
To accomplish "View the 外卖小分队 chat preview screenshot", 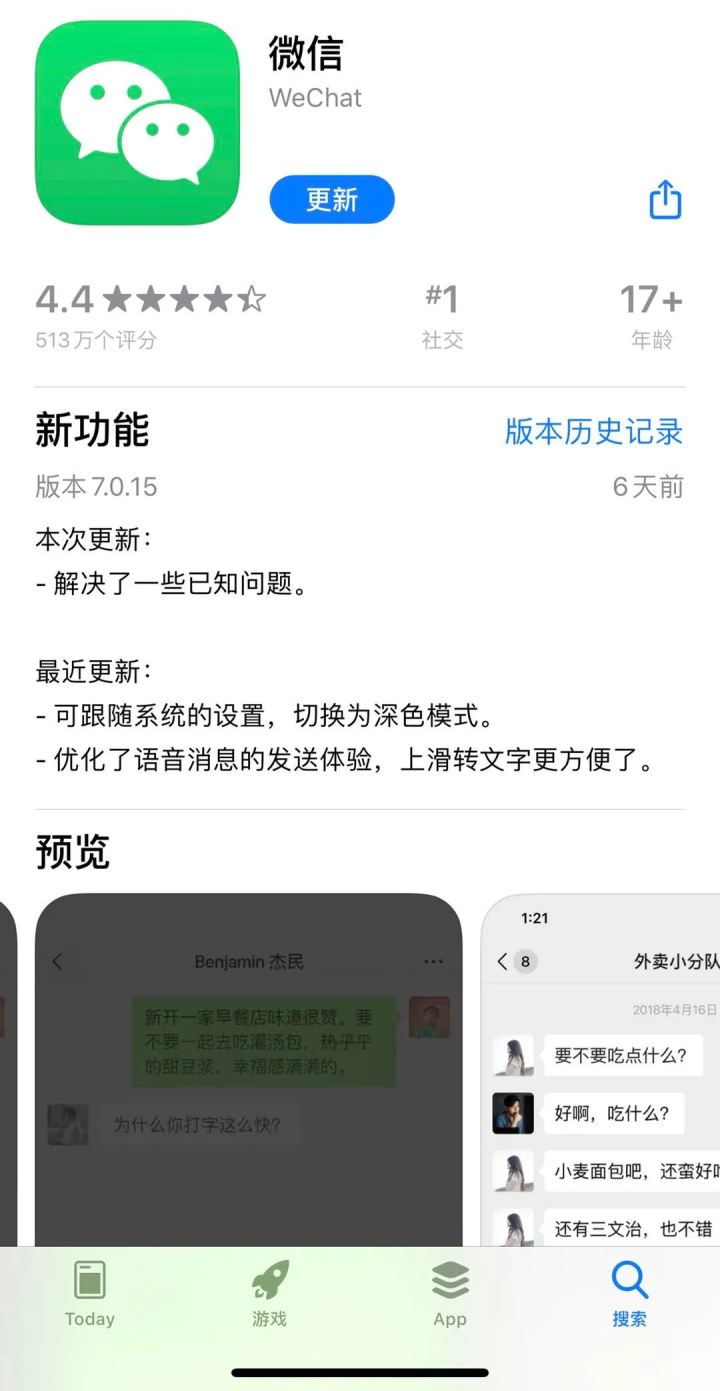I will 601,1070.
